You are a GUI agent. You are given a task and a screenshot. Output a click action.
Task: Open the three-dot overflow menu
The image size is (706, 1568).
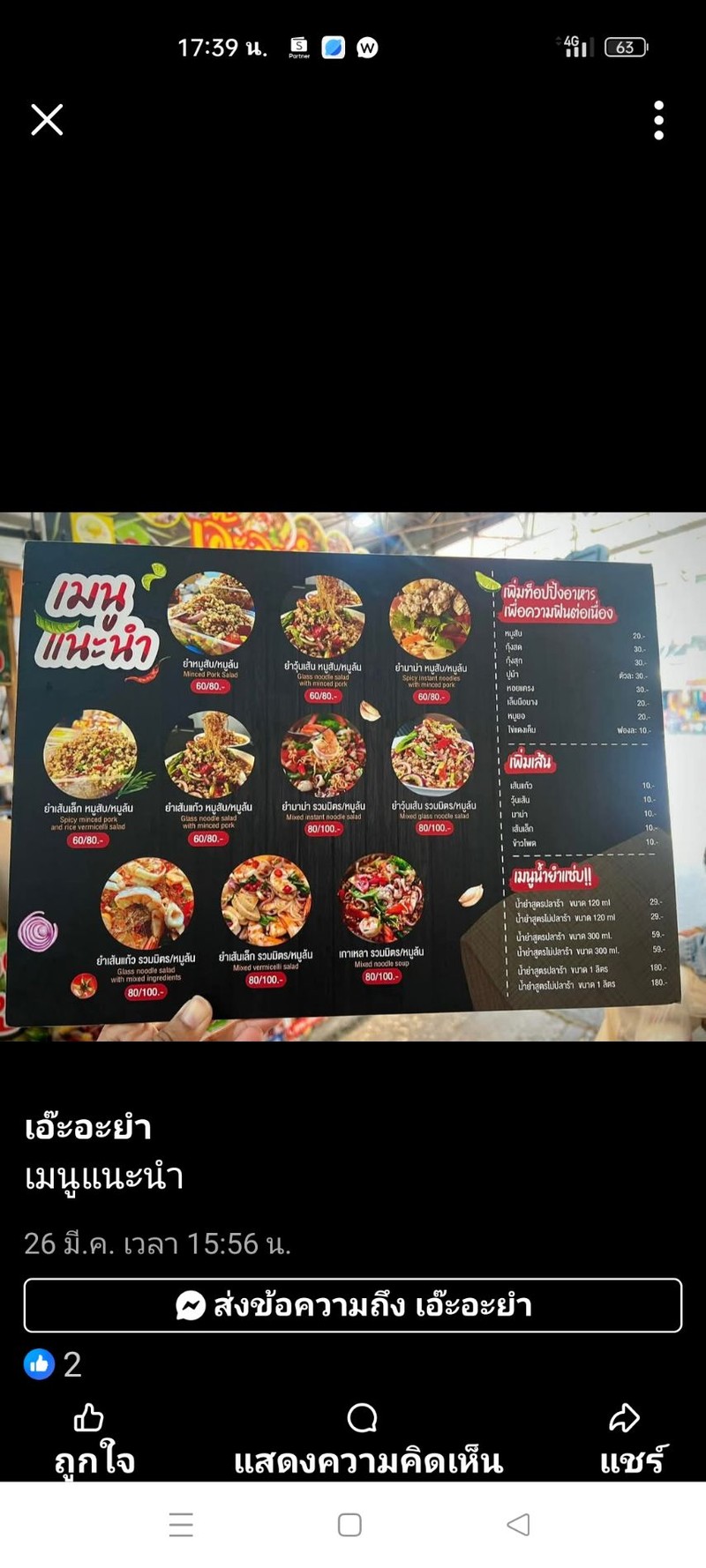click(x=658, y=120)
